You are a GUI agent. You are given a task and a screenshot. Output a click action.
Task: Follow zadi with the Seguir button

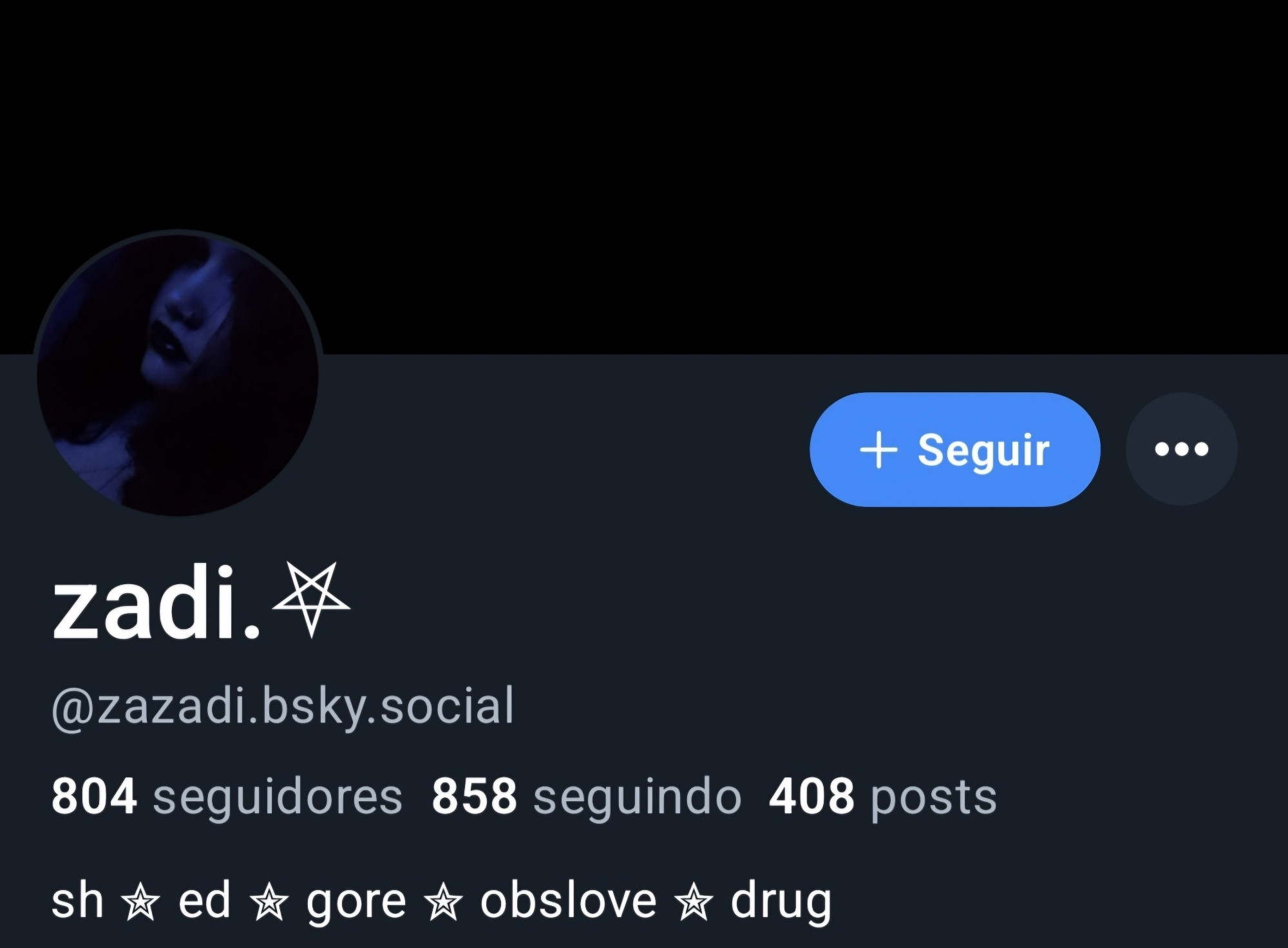pos(954,450)
